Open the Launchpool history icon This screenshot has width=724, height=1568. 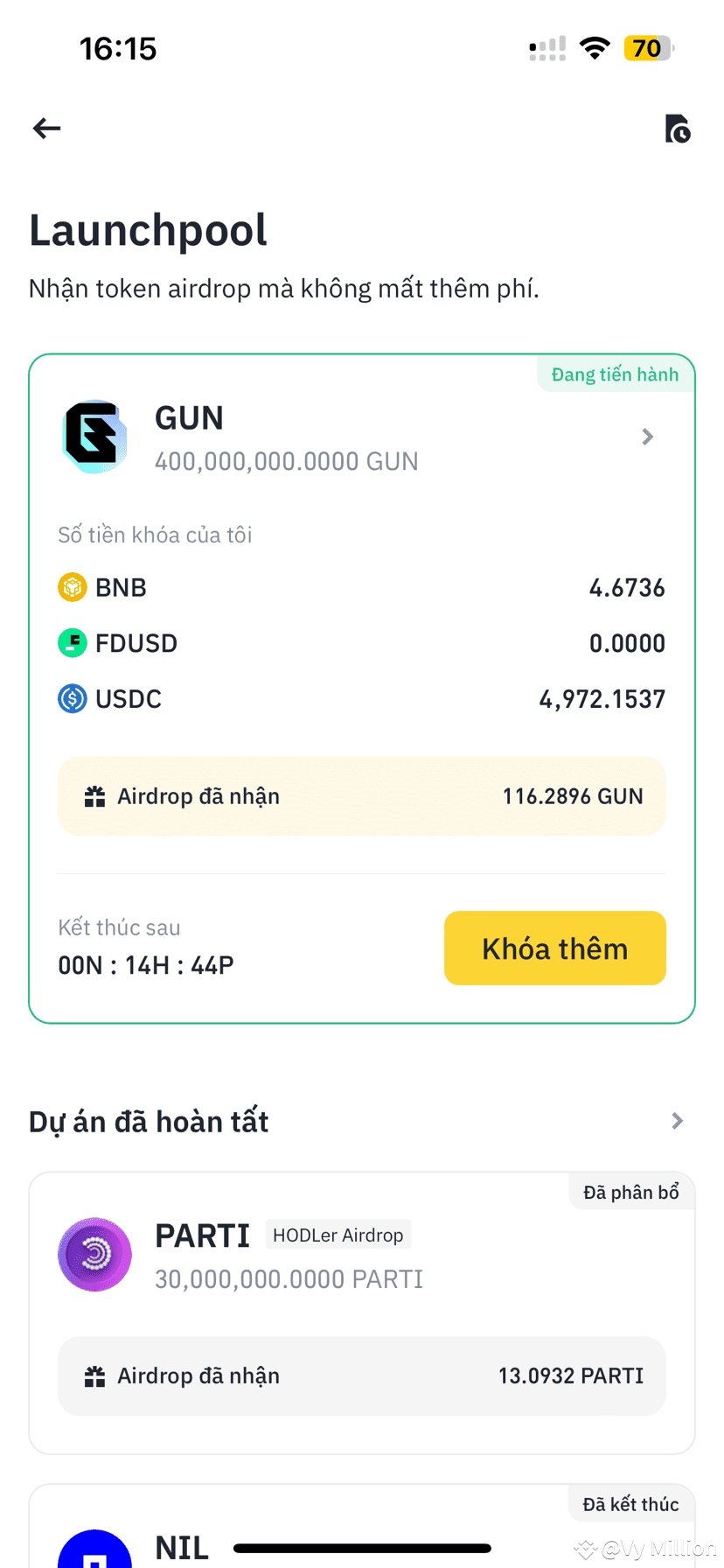[x=678, y=129]
